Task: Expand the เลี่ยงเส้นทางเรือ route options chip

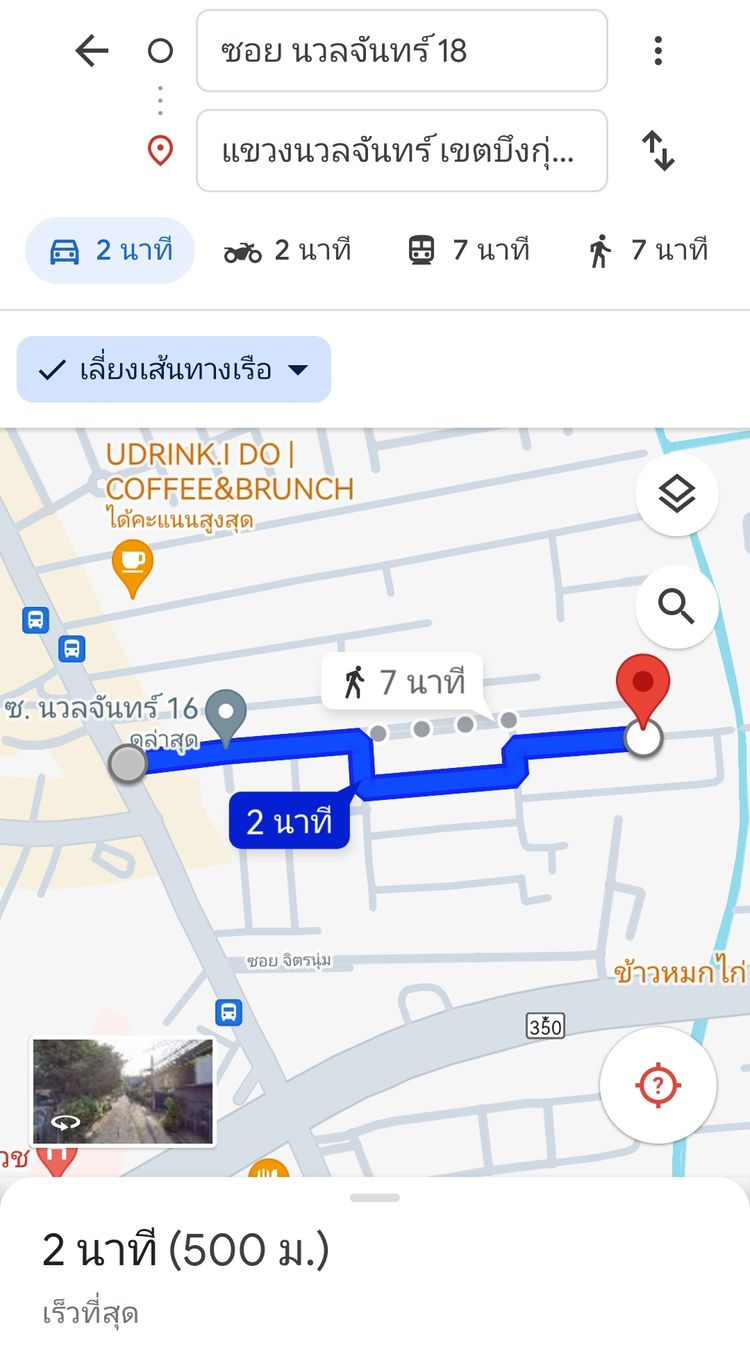Action: 173,370
